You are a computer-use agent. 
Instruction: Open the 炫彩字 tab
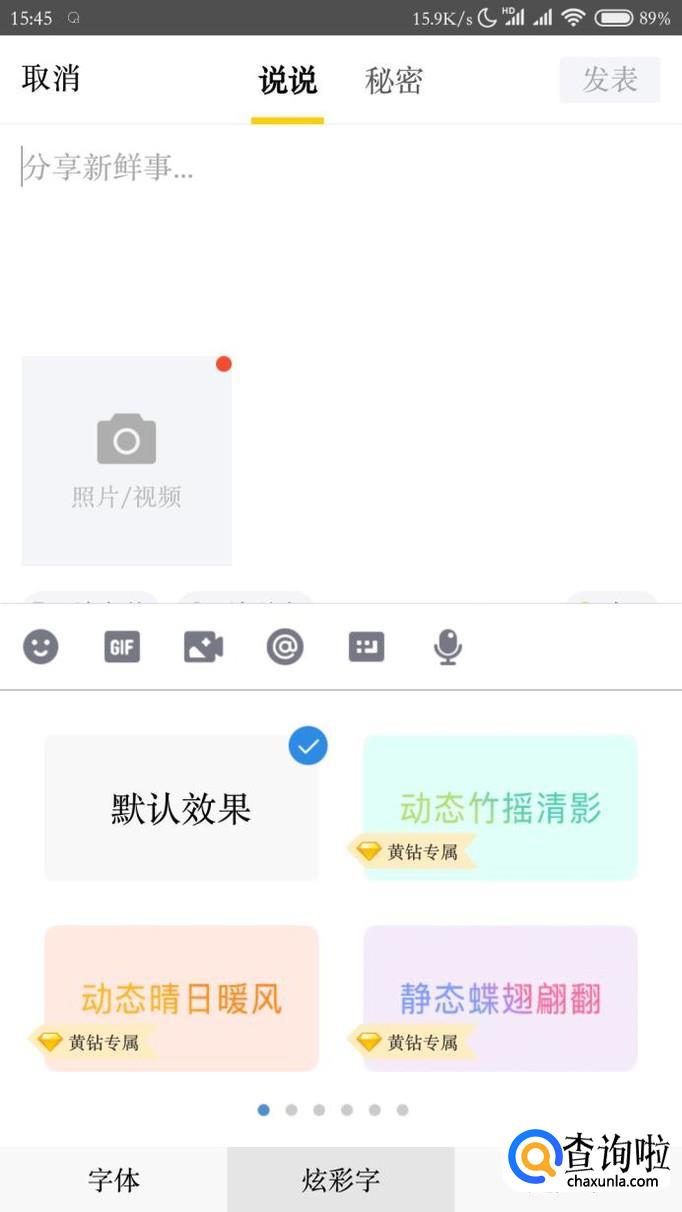pyautogui.click(x=341, y=1180)
